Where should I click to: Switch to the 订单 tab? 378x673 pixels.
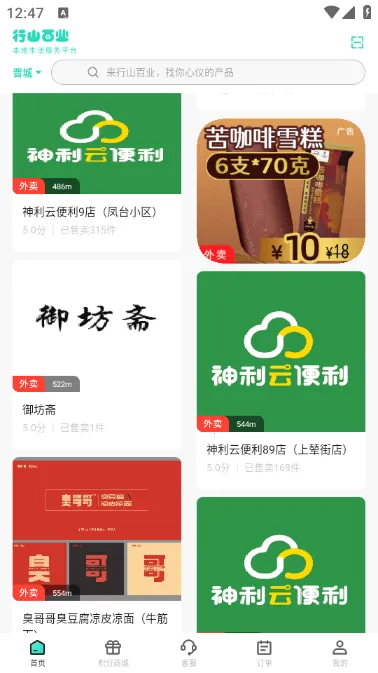click(x=264, y=653)
